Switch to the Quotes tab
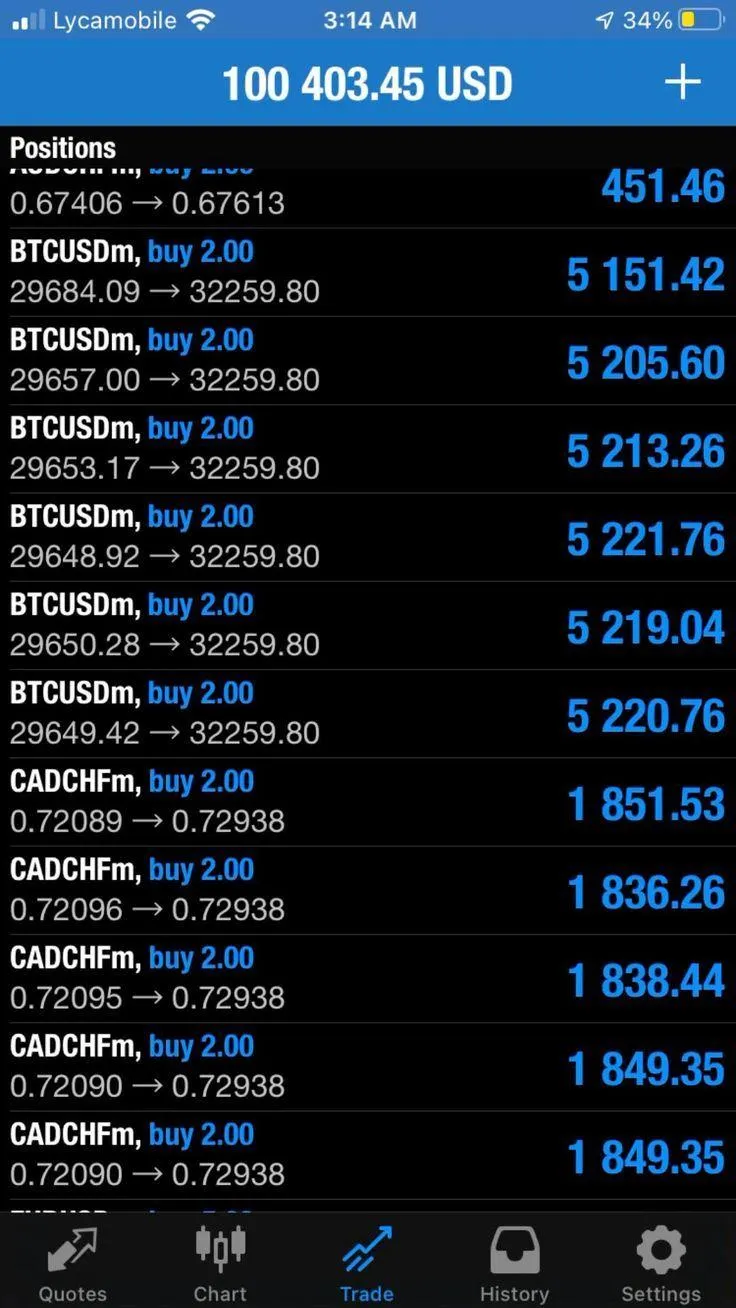736x1308 pixels. click(x=72, y=1265)
